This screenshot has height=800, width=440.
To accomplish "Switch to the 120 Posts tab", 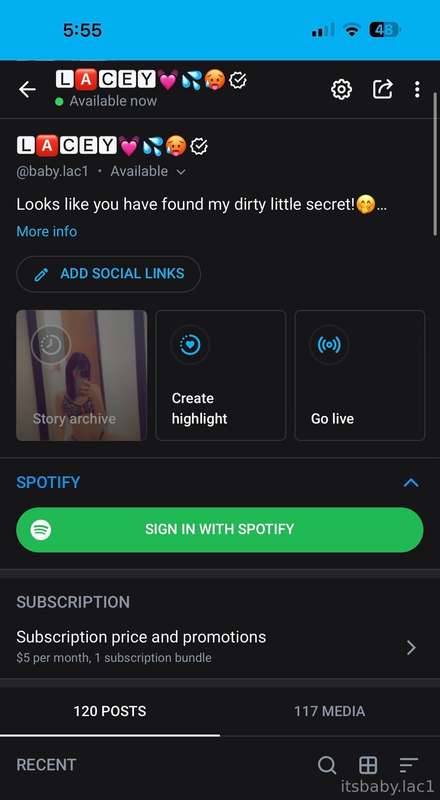I will point(110,711).
